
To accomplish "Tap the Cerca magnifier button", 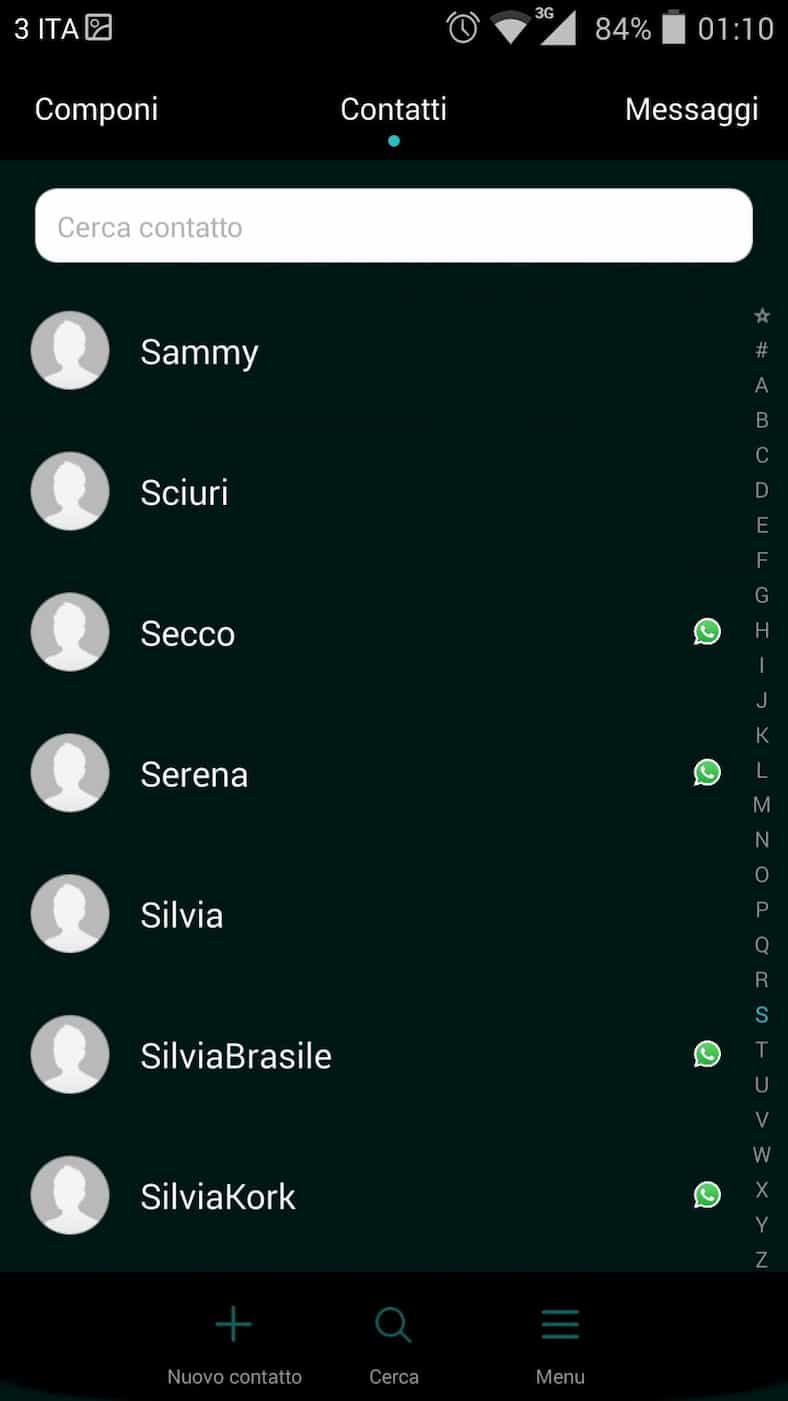I will (393, 1342).
